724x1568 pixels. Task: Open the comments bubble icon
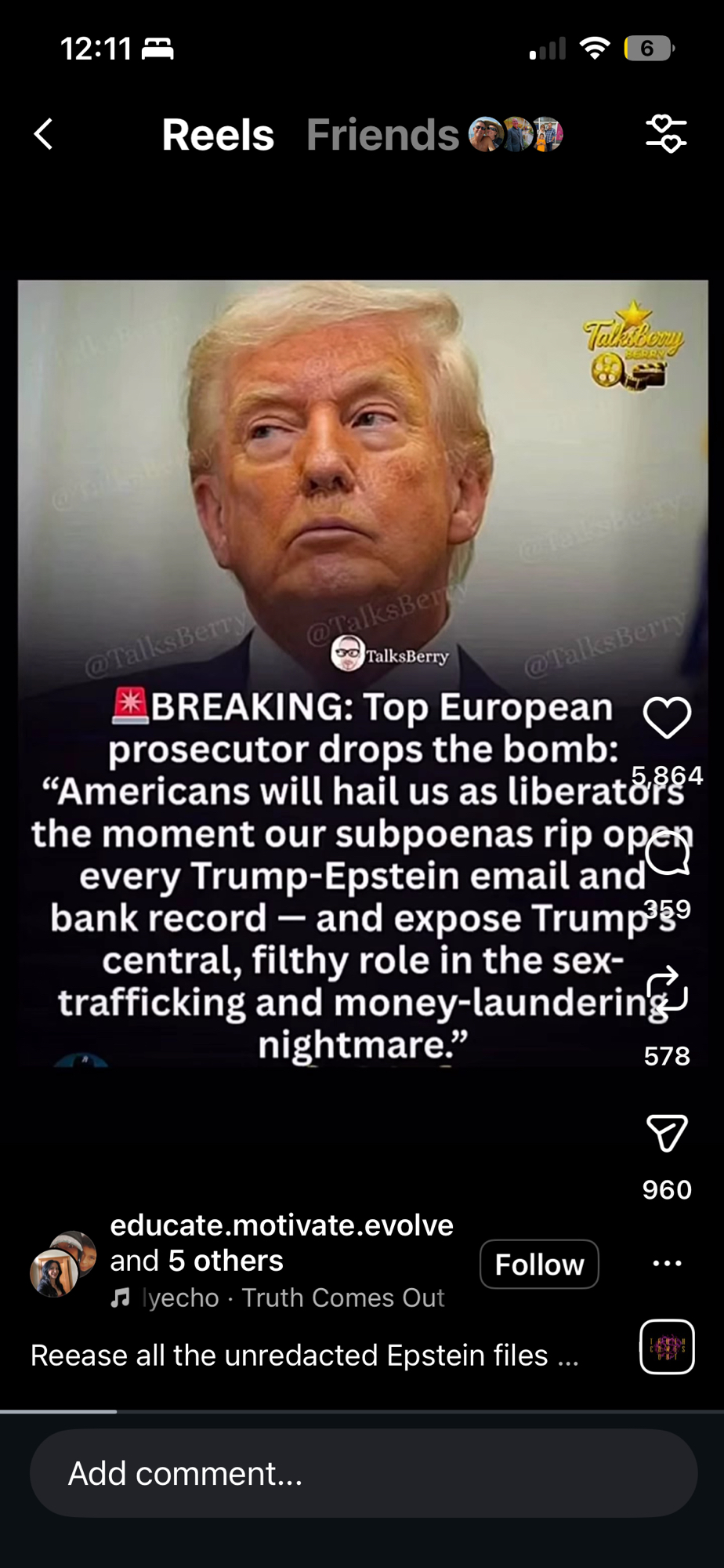pyautogui.click(x=667, y=854)
